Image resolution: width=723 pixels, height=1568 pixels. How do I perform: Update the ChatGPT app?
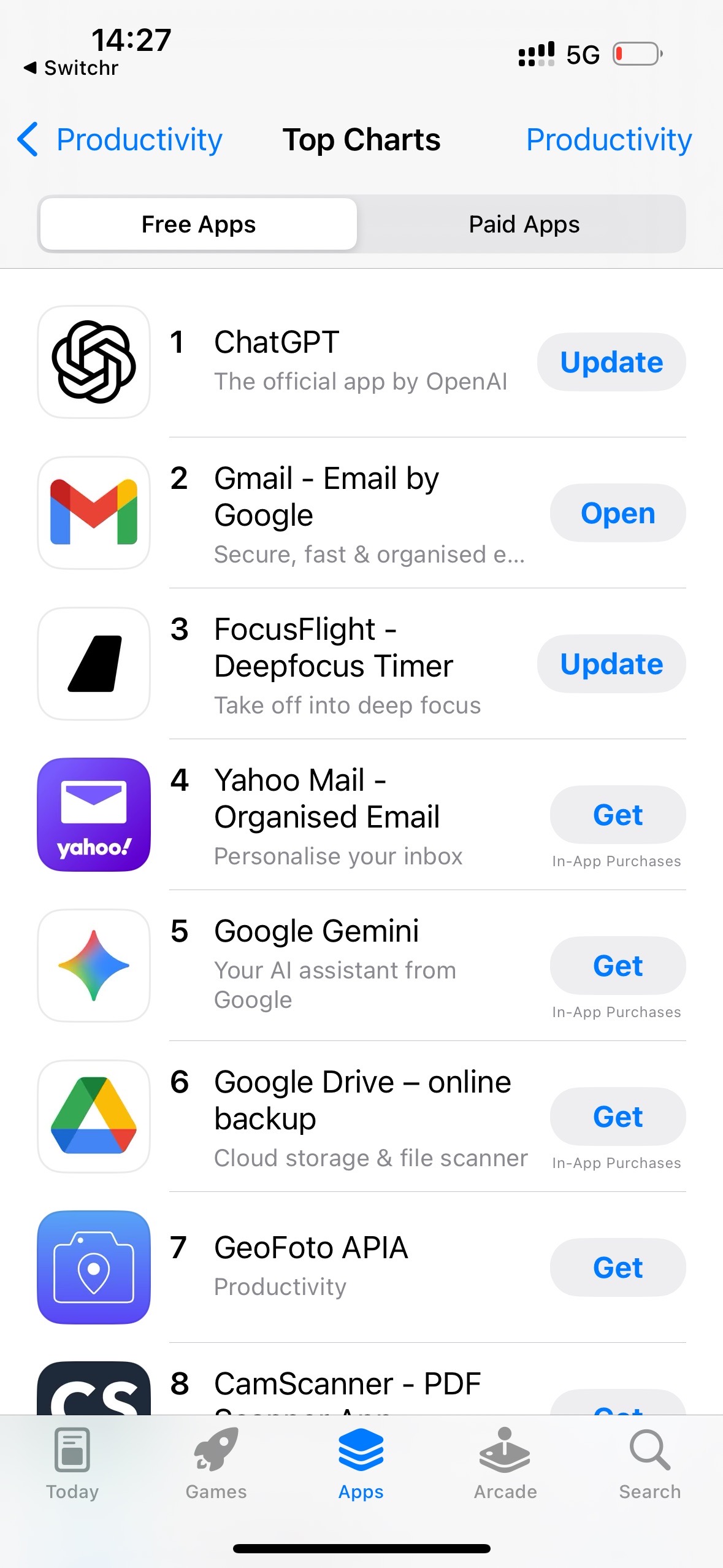point(611,362)
